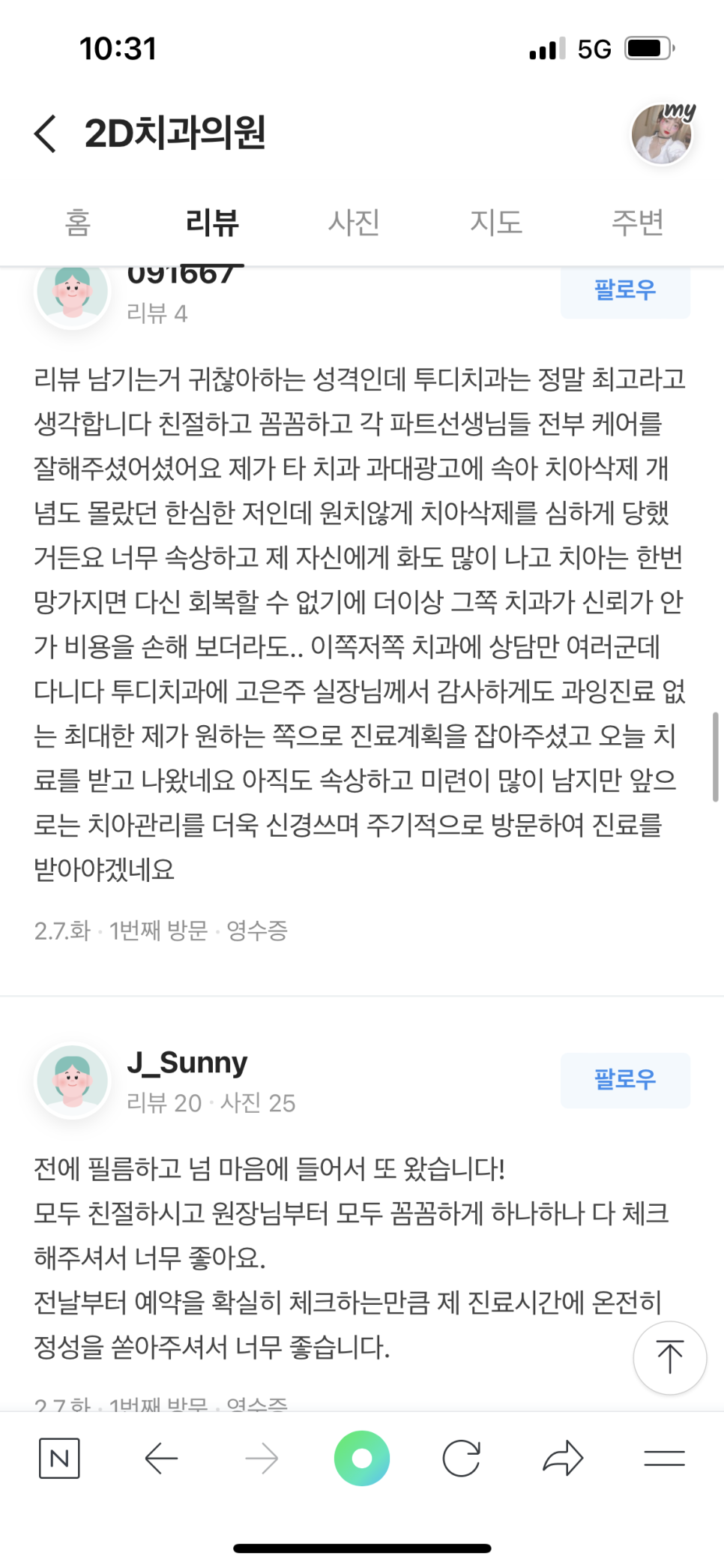The height and width of the screenshot is (1568, 724).
Task: Go back with the top-left chevron
Action: click(45, 132)
